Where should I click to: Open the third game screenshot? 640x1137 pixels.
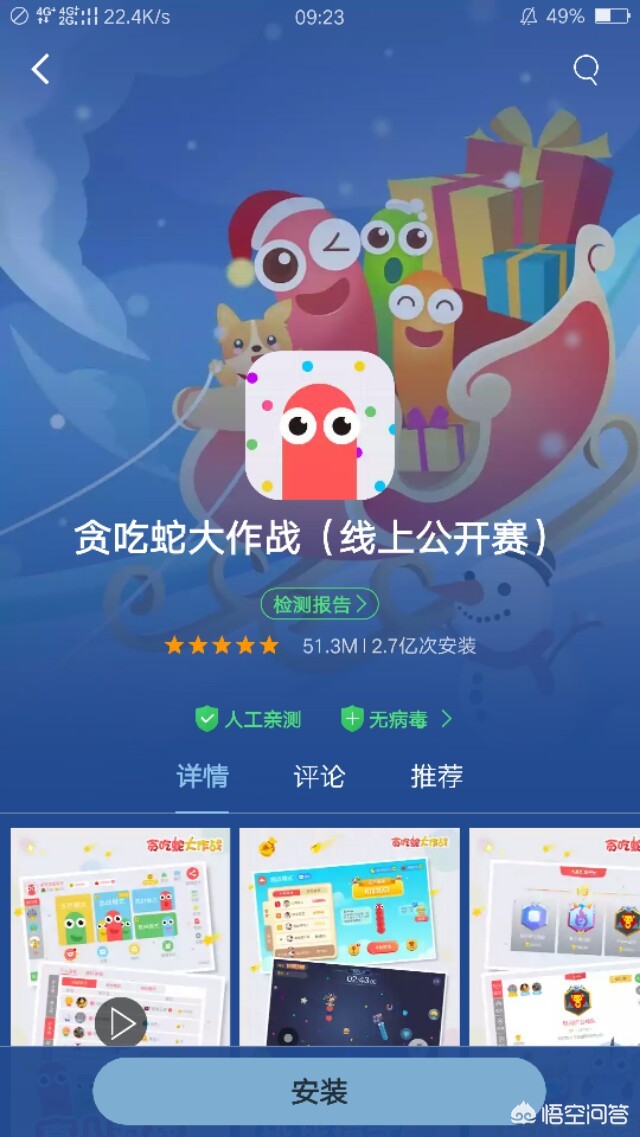555,935
